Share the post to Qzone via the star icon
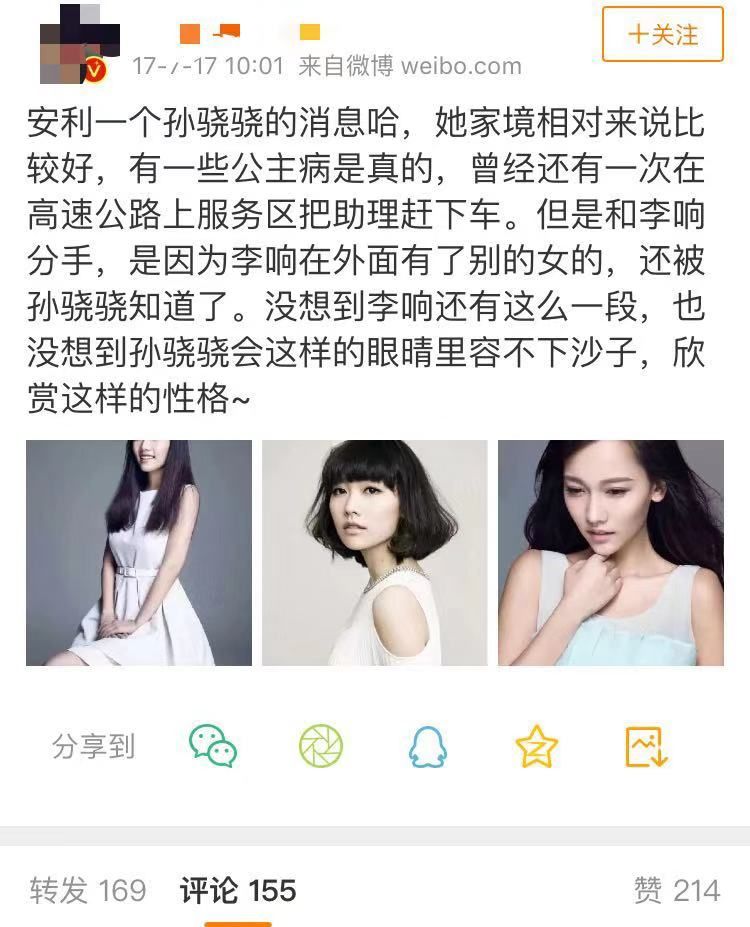The width and height of the screenshot is (750, 927). coord(536,746)
